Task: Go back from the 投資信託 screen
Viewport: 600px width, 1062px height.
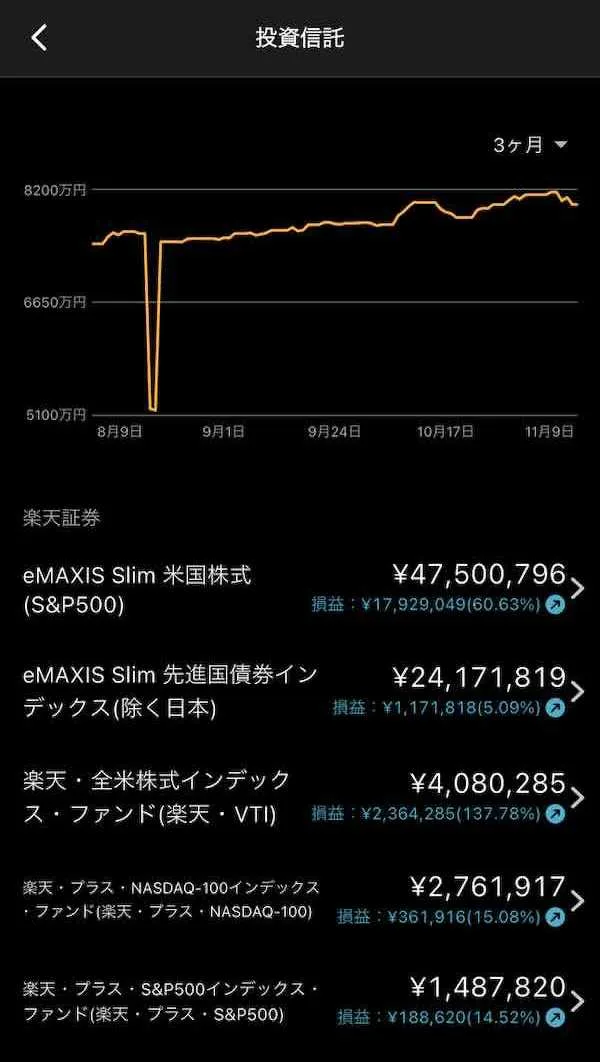Action: click(x=39, y=38)
